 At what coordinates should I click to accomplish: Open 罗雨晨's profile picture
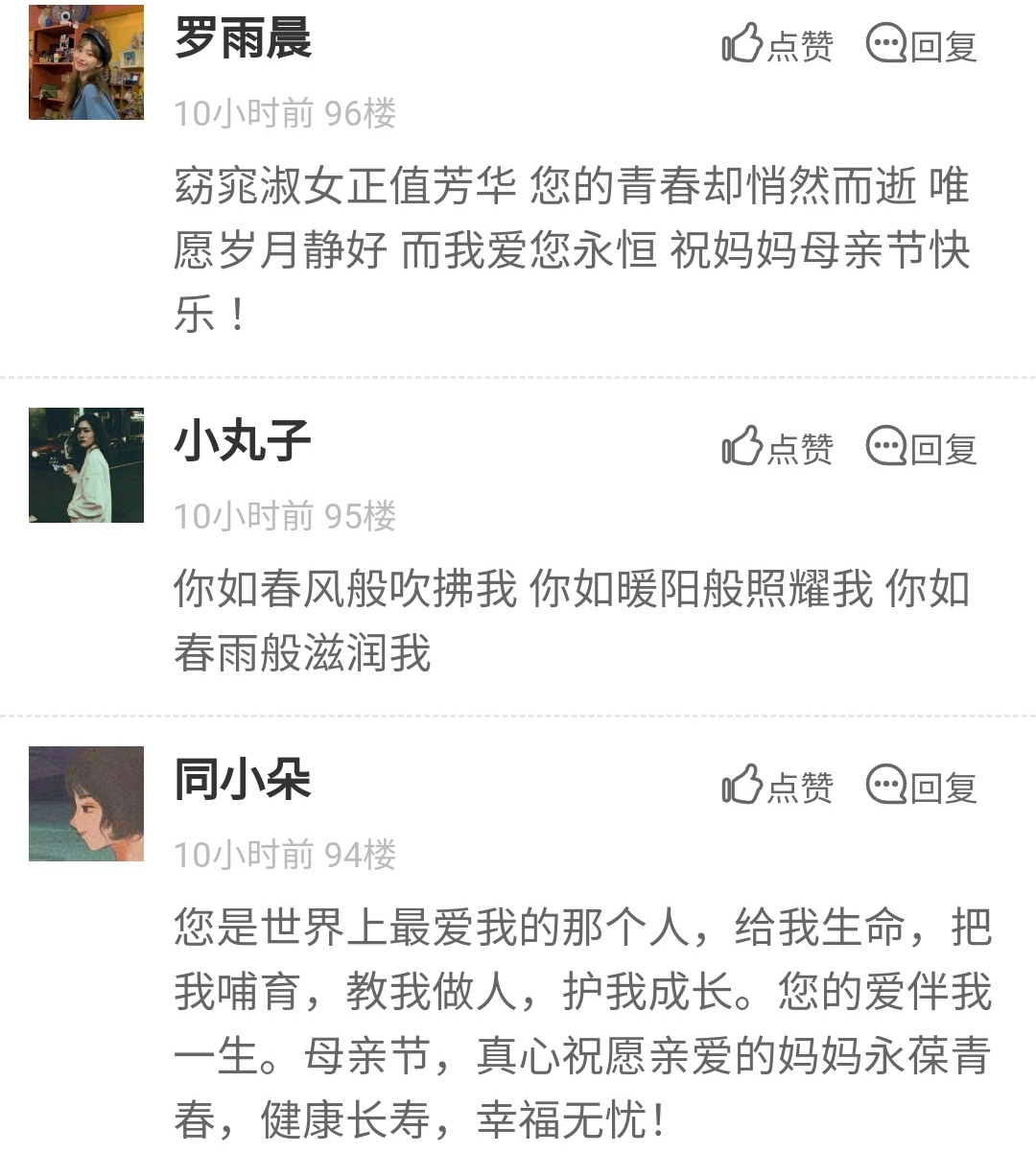(86, 62)
